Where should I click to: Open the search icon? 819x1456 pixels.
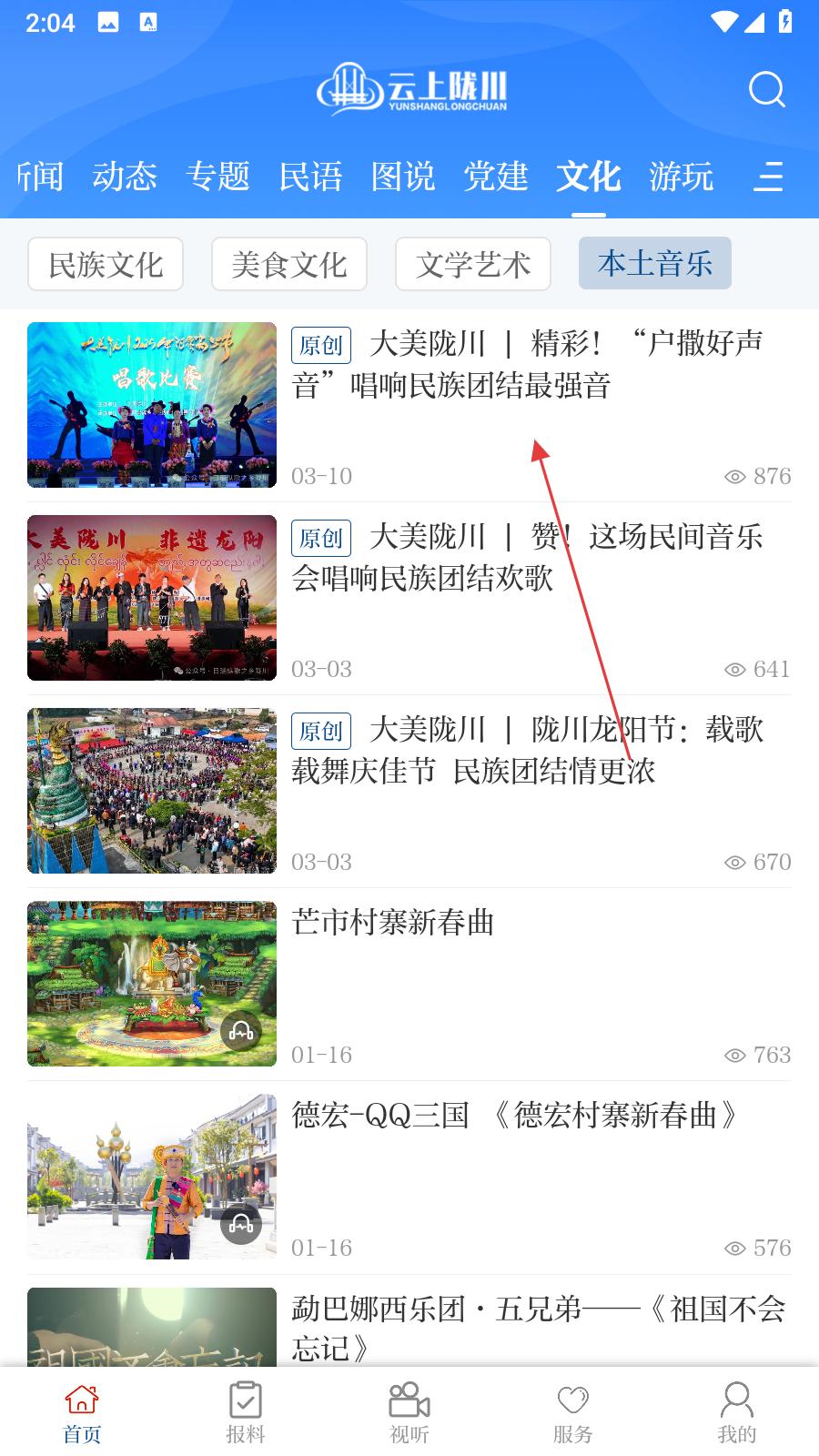pos(766,89)
